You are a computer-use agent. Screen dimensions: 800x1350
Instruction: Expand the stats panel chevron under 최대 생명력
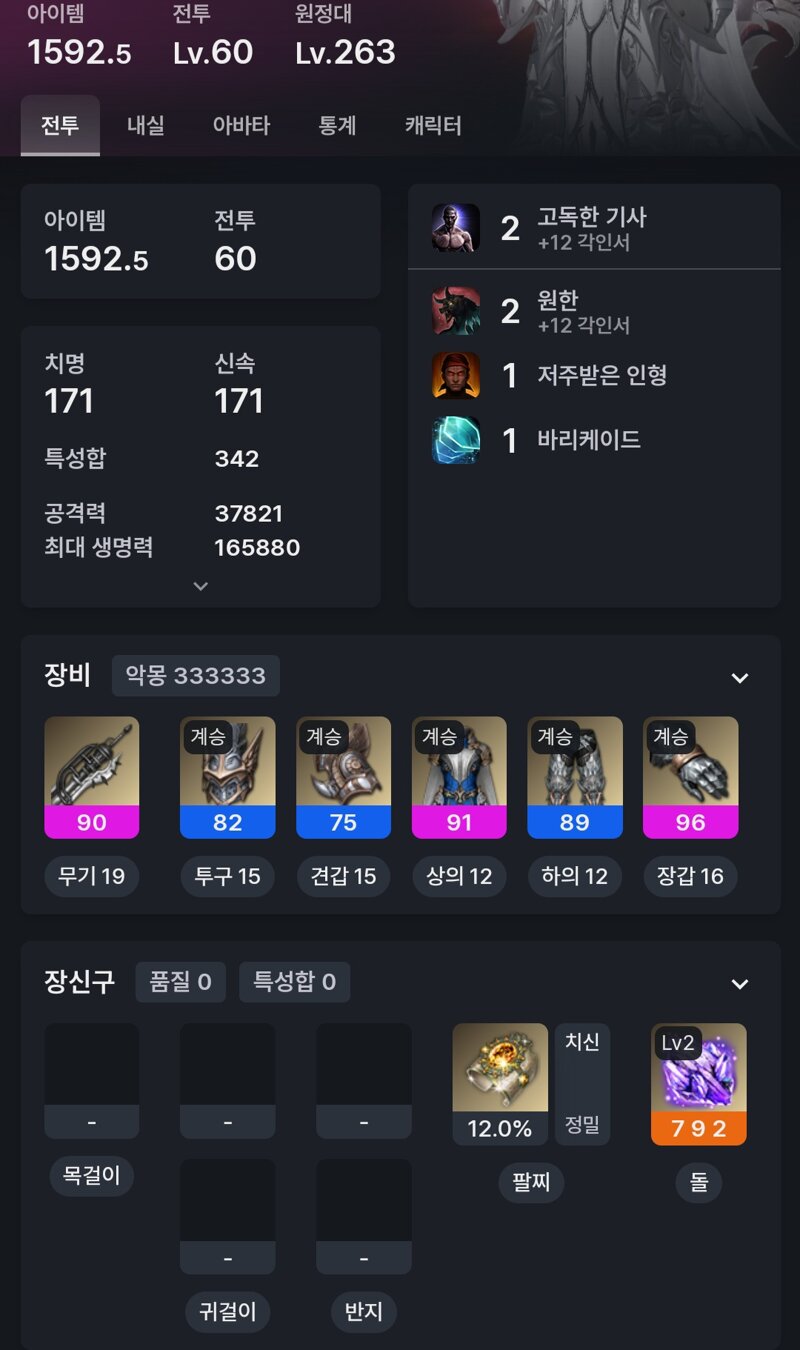click(200, 586)
